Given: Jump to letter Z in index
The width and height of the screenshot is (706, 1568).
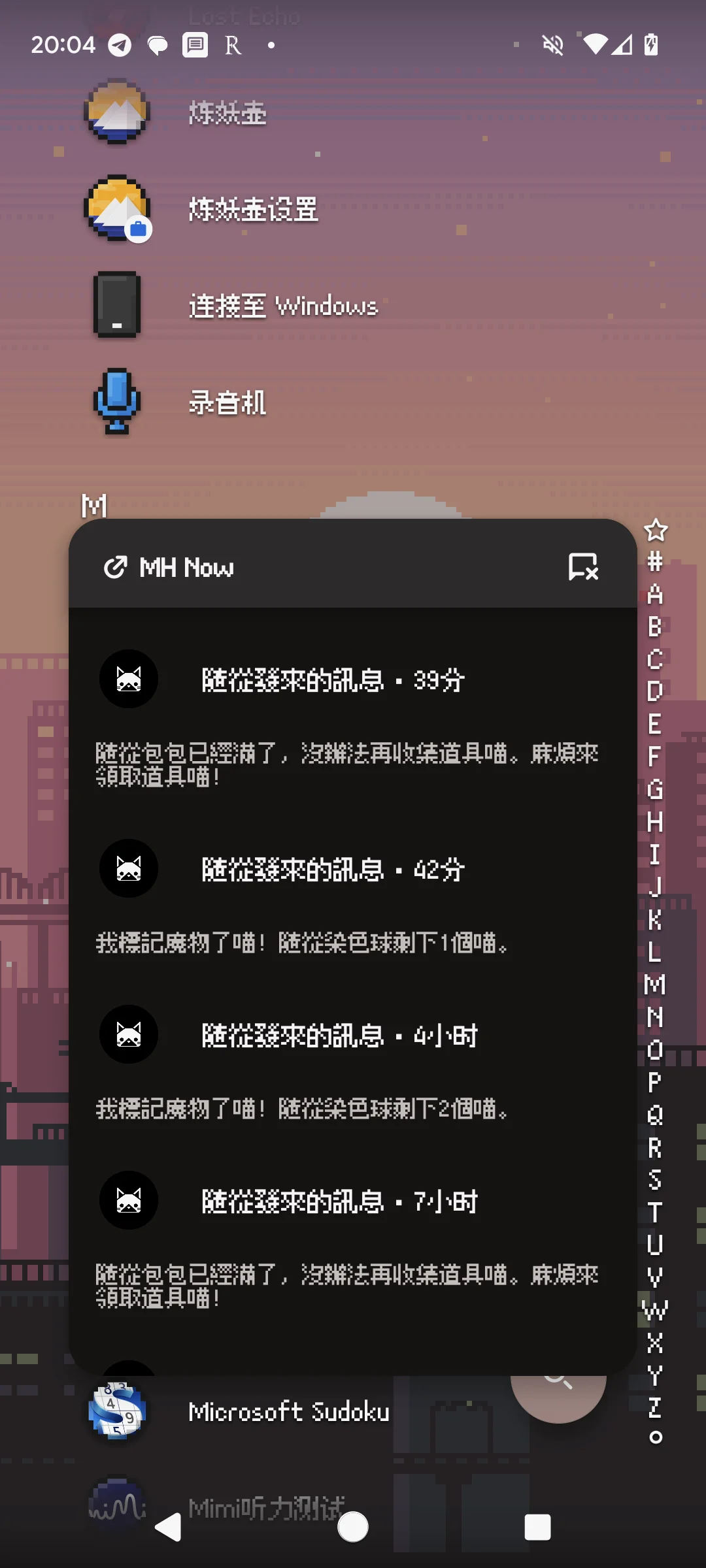Looking at the screenshot, I should pos(655,1407).
